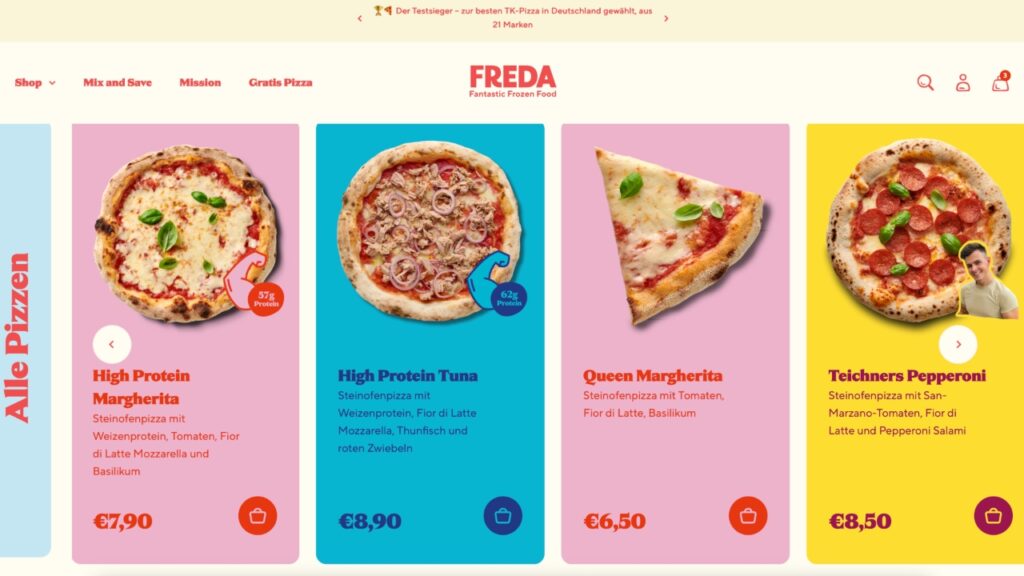Slide pizza carousel to the next item
The width and height of the screenshot is (1024, 576).
[957, 344]
